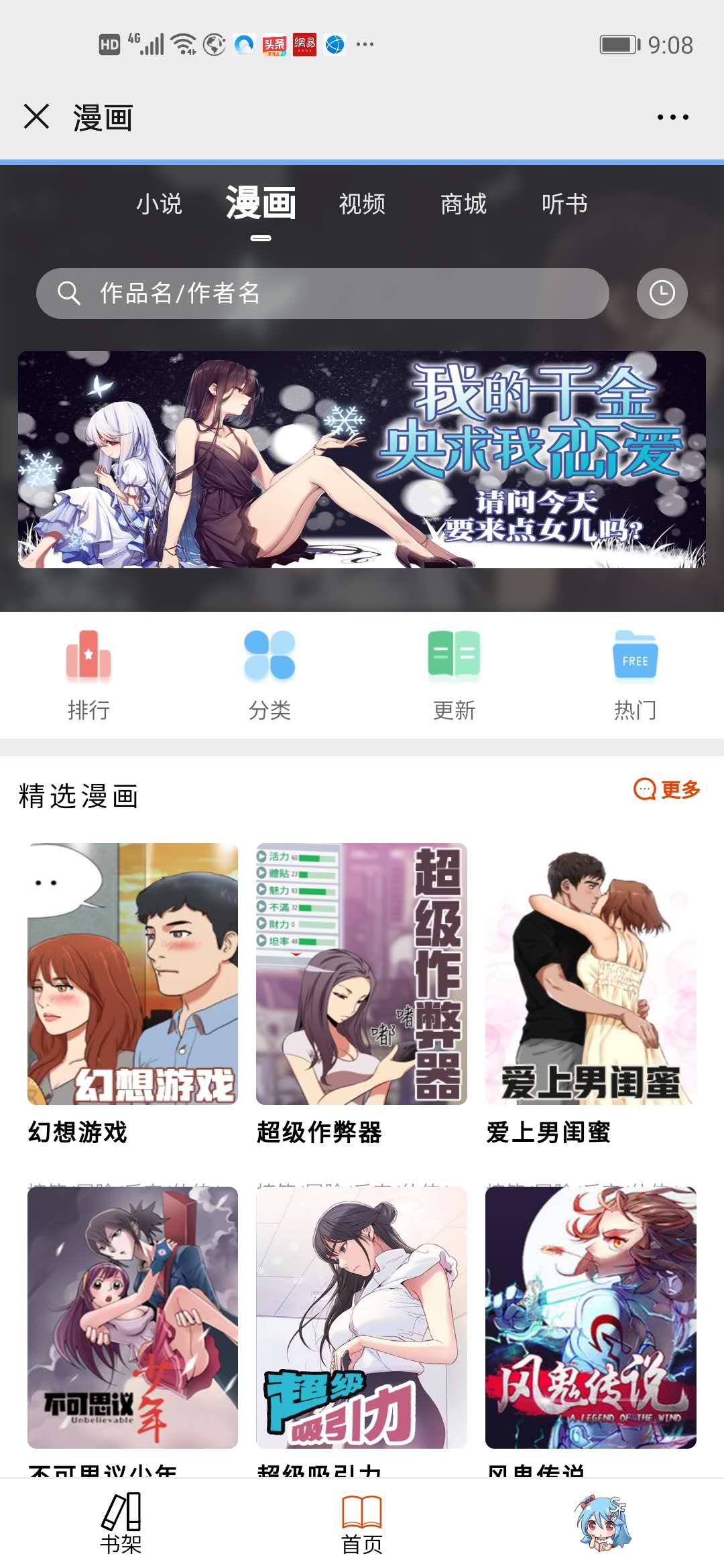Switch to the 听书 tab
This screenshot has height=1568, width=724.
tap(564, 204)
